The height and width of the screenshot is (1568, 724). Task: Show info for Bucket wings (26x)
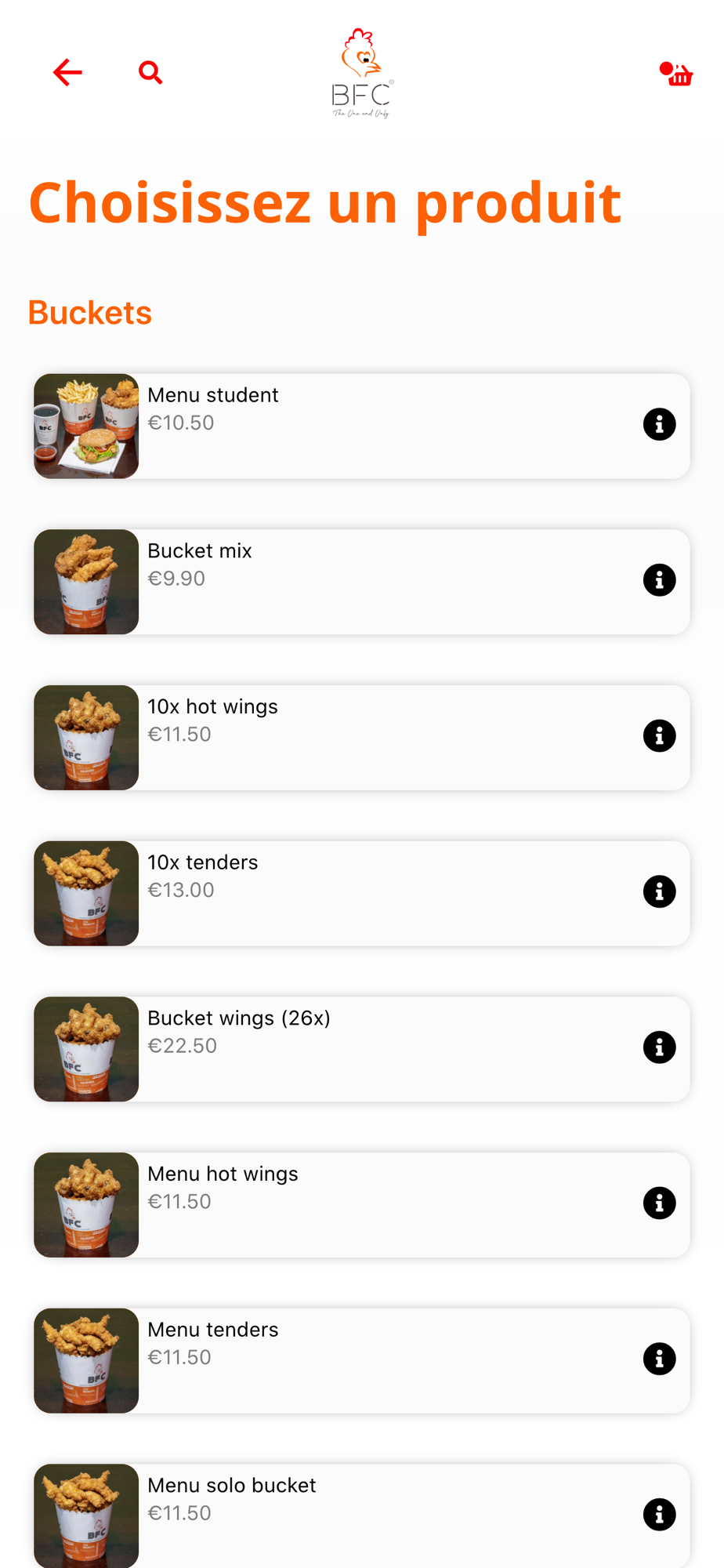click(660, 1047)
